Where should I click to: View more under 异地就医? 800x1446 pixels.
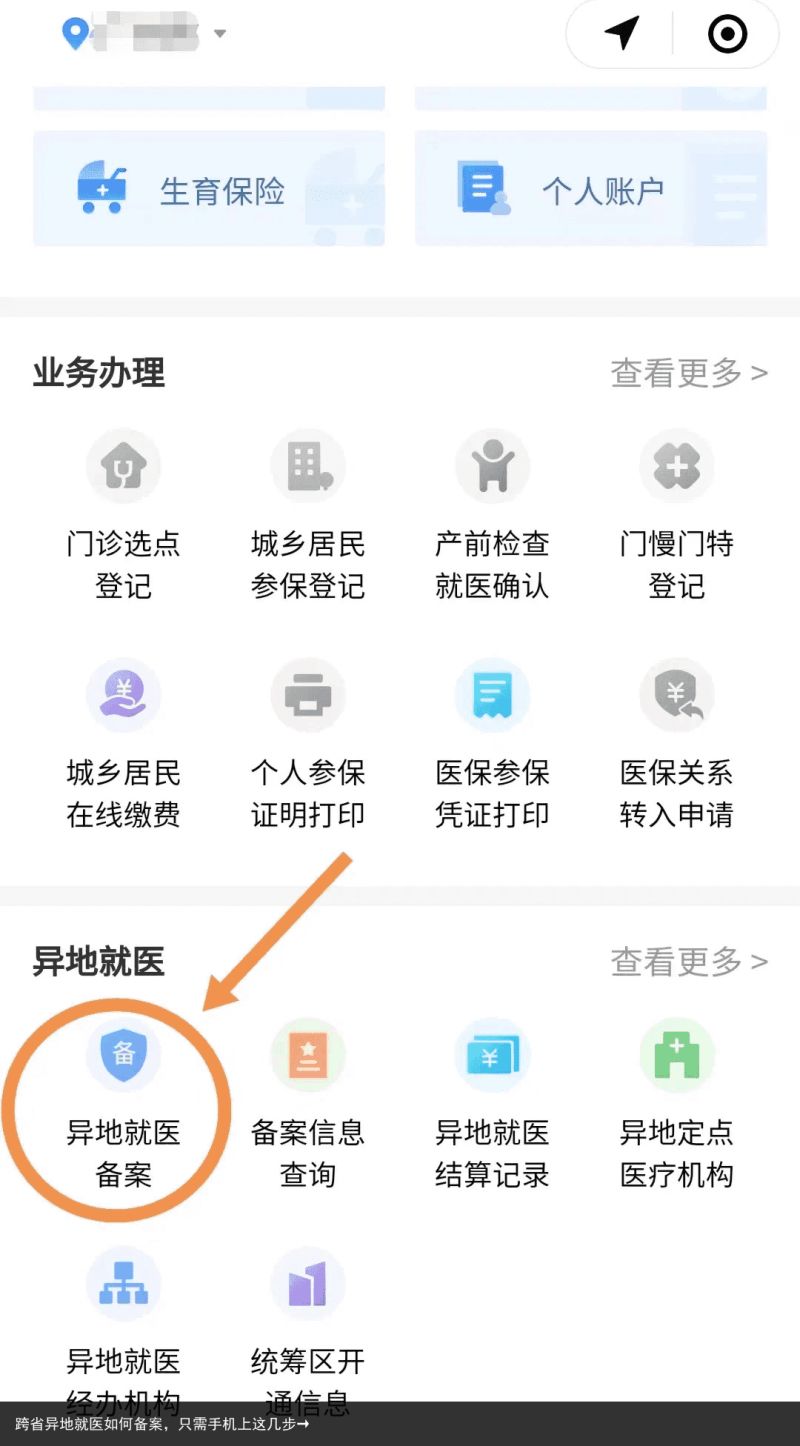(689, 962)
